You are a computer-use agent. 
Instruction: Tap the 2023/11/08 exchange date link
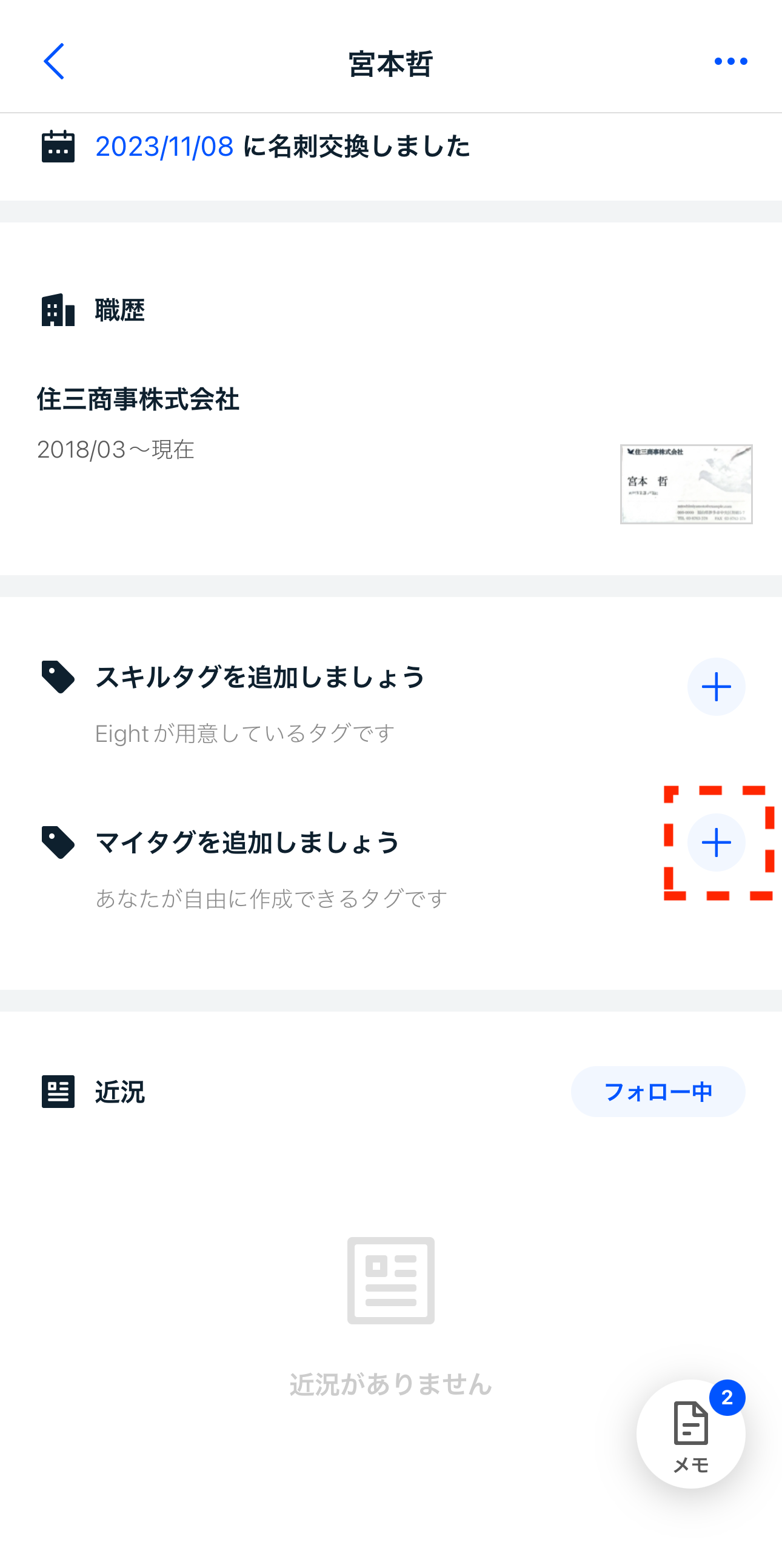[x=164, y=147]
